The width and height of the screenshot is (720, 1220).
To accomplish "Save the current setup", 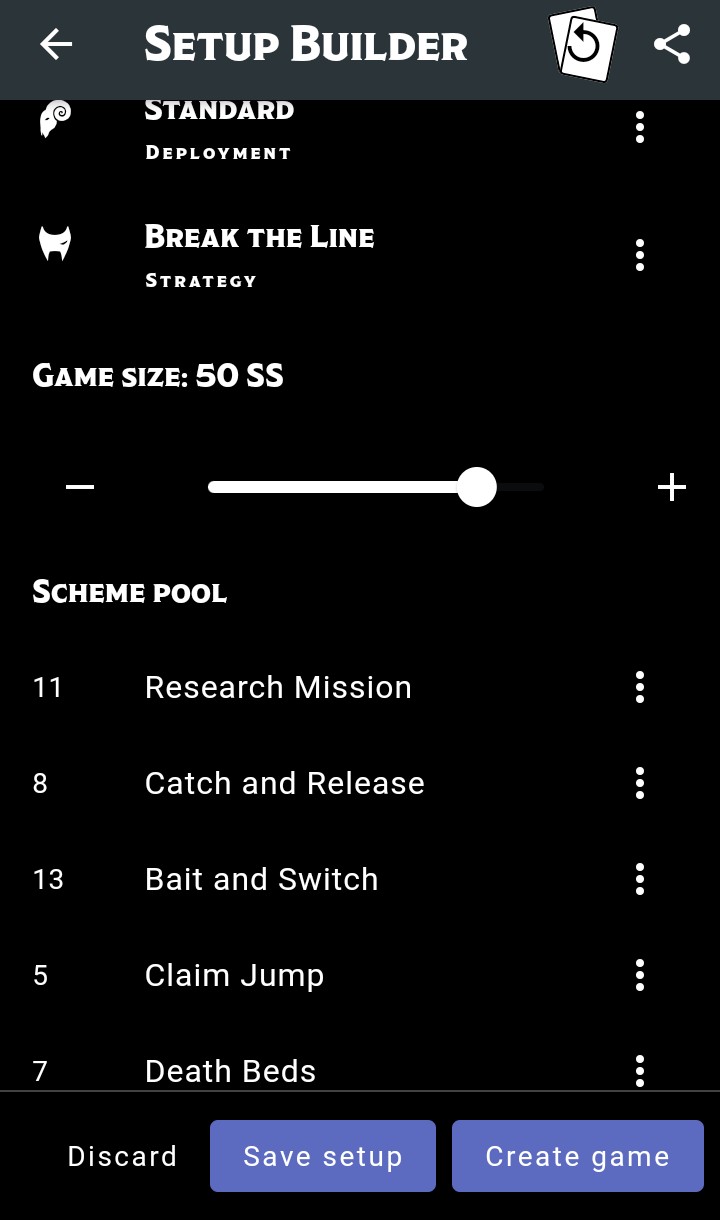I will [x=323, y=1156].
